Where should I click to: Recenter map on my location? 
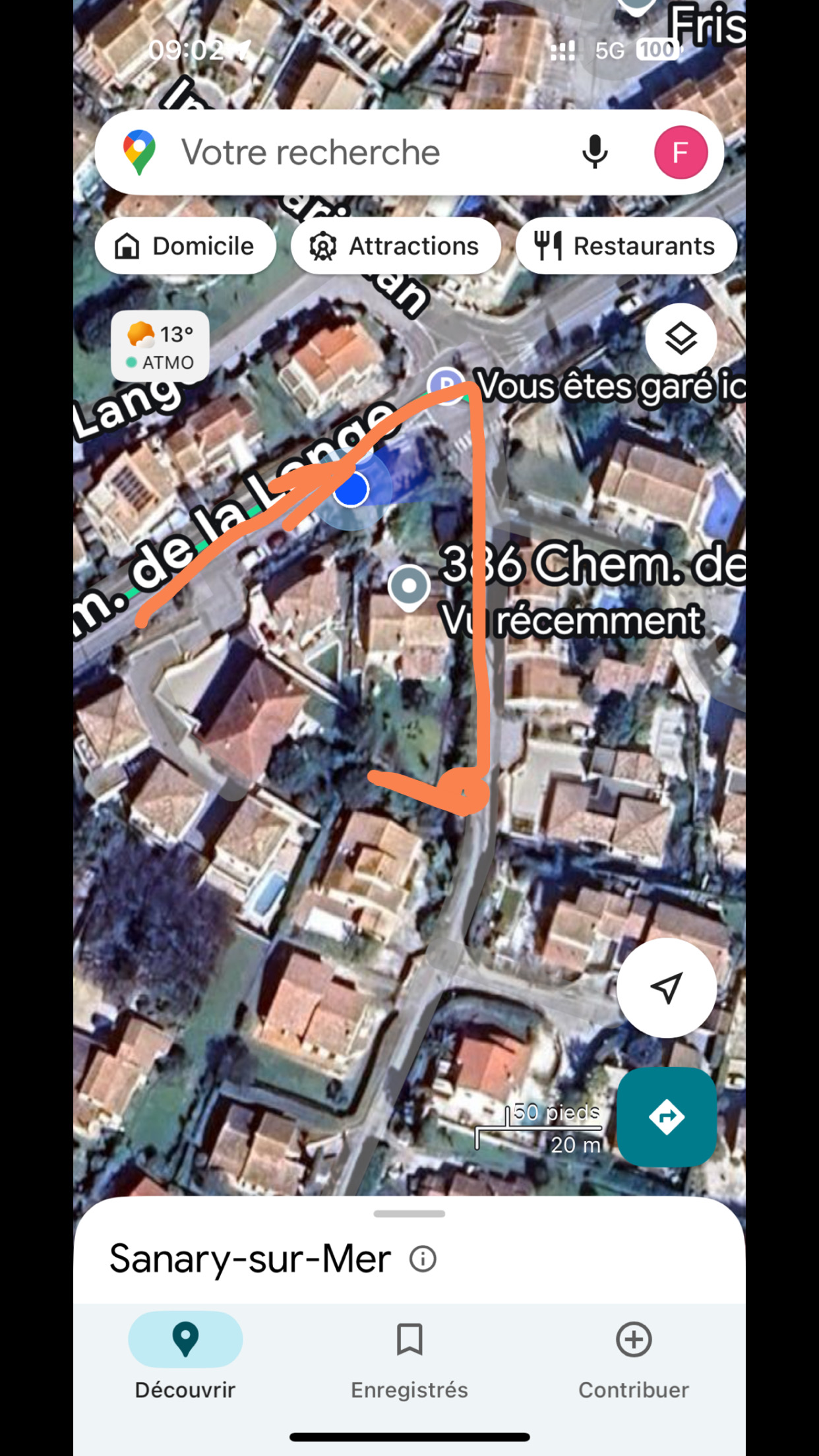[666, 988]
